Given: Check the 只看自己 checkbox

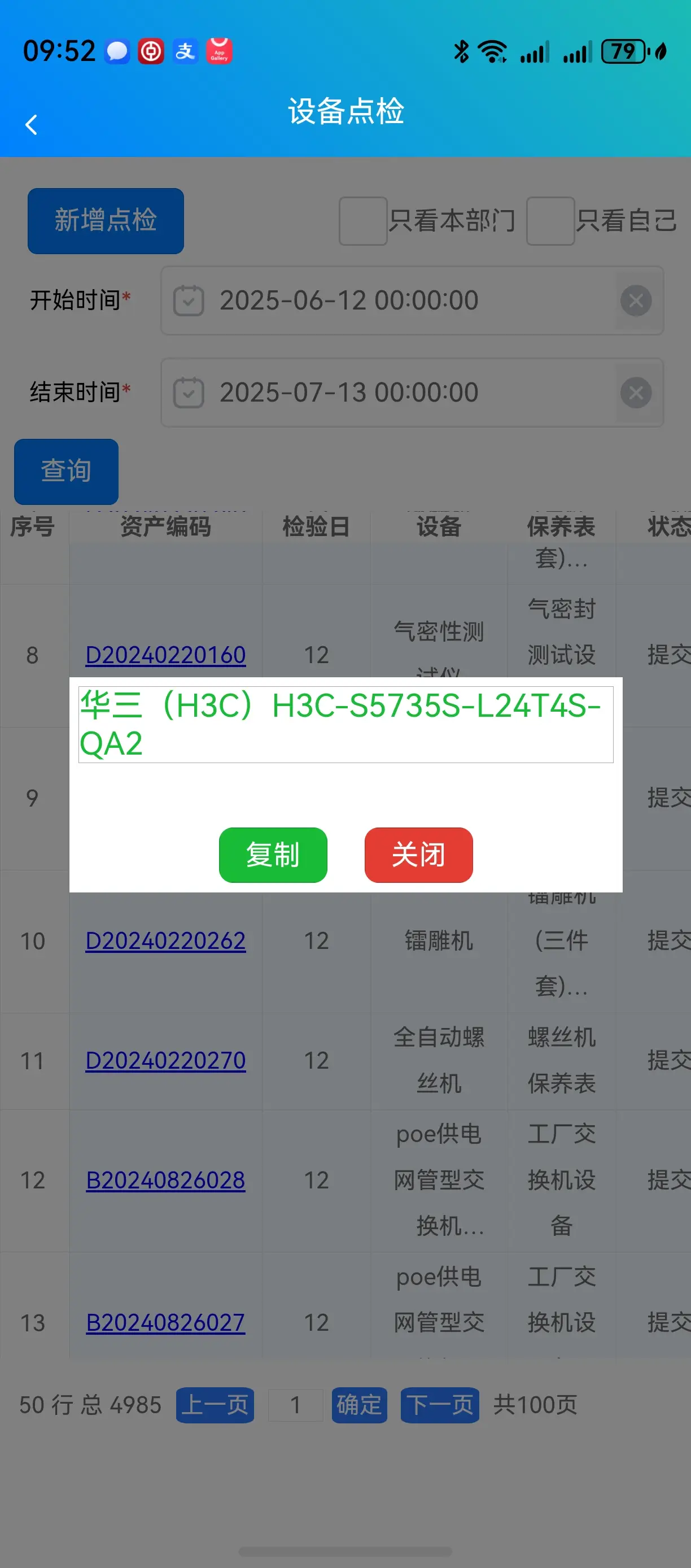Looking at the screenshot, I should coord(550,221).
